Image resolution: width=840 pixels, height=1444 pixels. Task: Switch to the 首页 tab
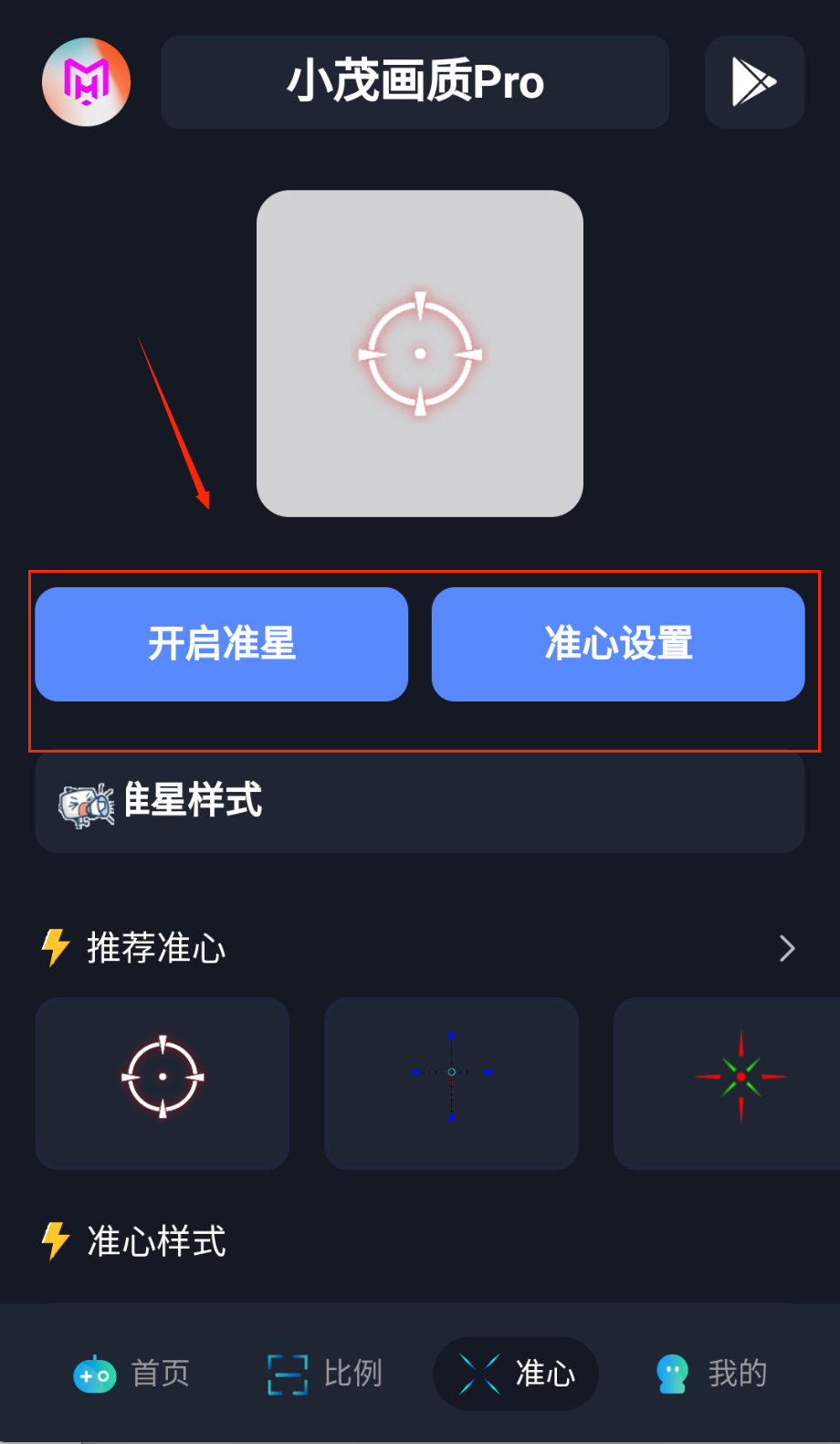click(132, 1374)
